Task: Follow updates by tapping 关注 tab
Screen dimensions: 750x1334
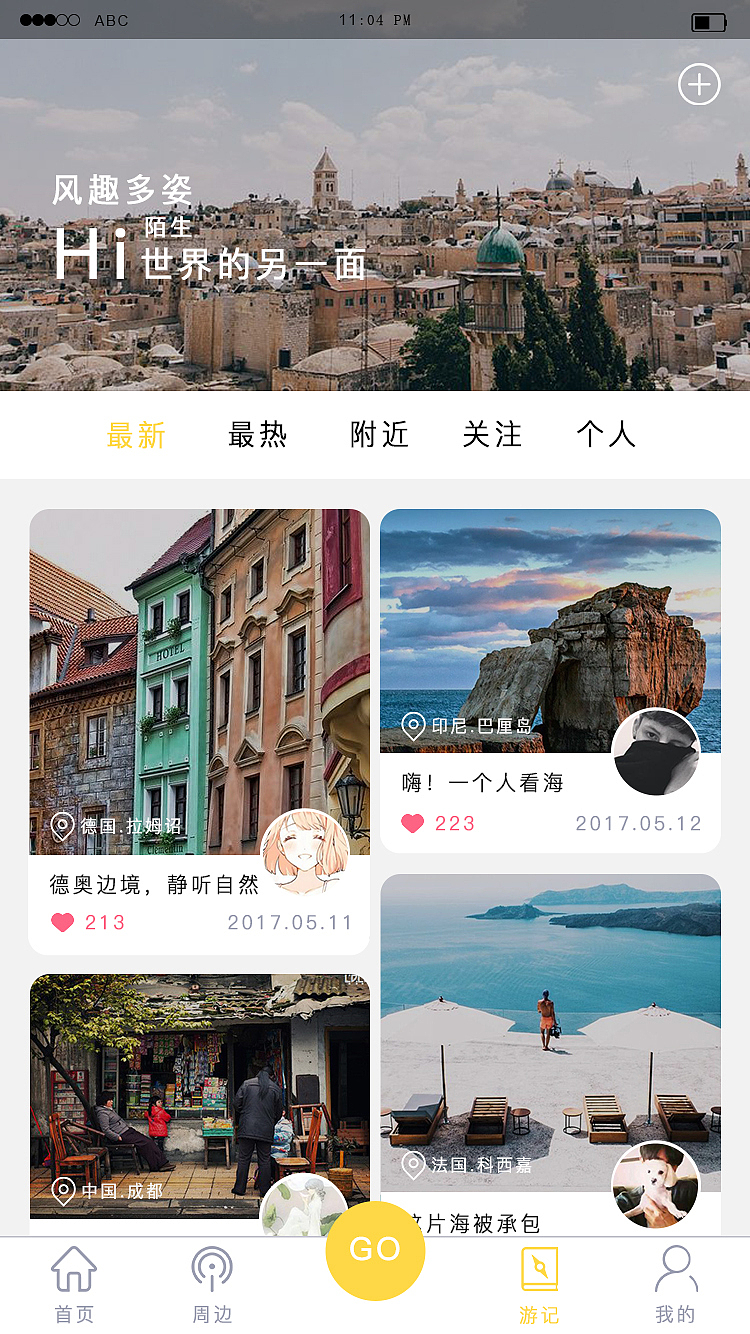Action: 492,434
